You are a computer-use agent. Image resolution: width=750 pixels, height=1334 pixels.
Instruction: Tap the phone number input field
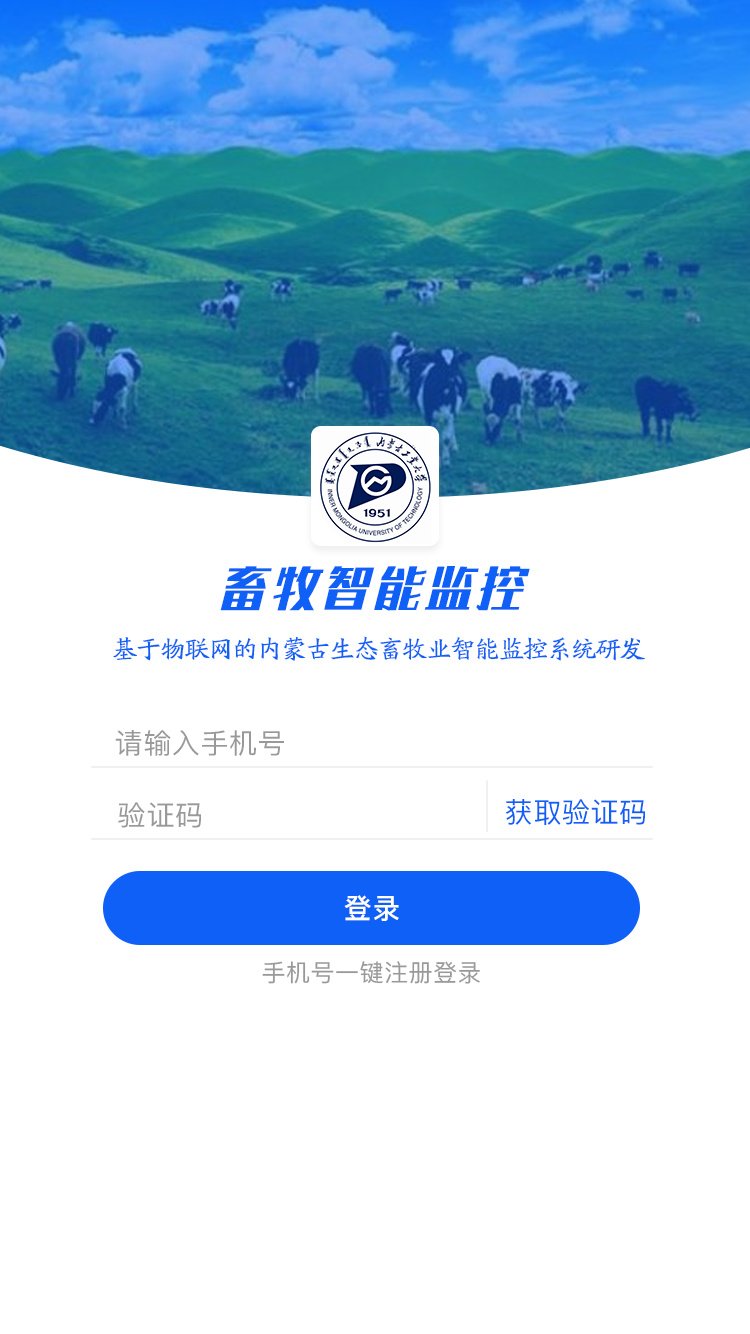(371, 743)
